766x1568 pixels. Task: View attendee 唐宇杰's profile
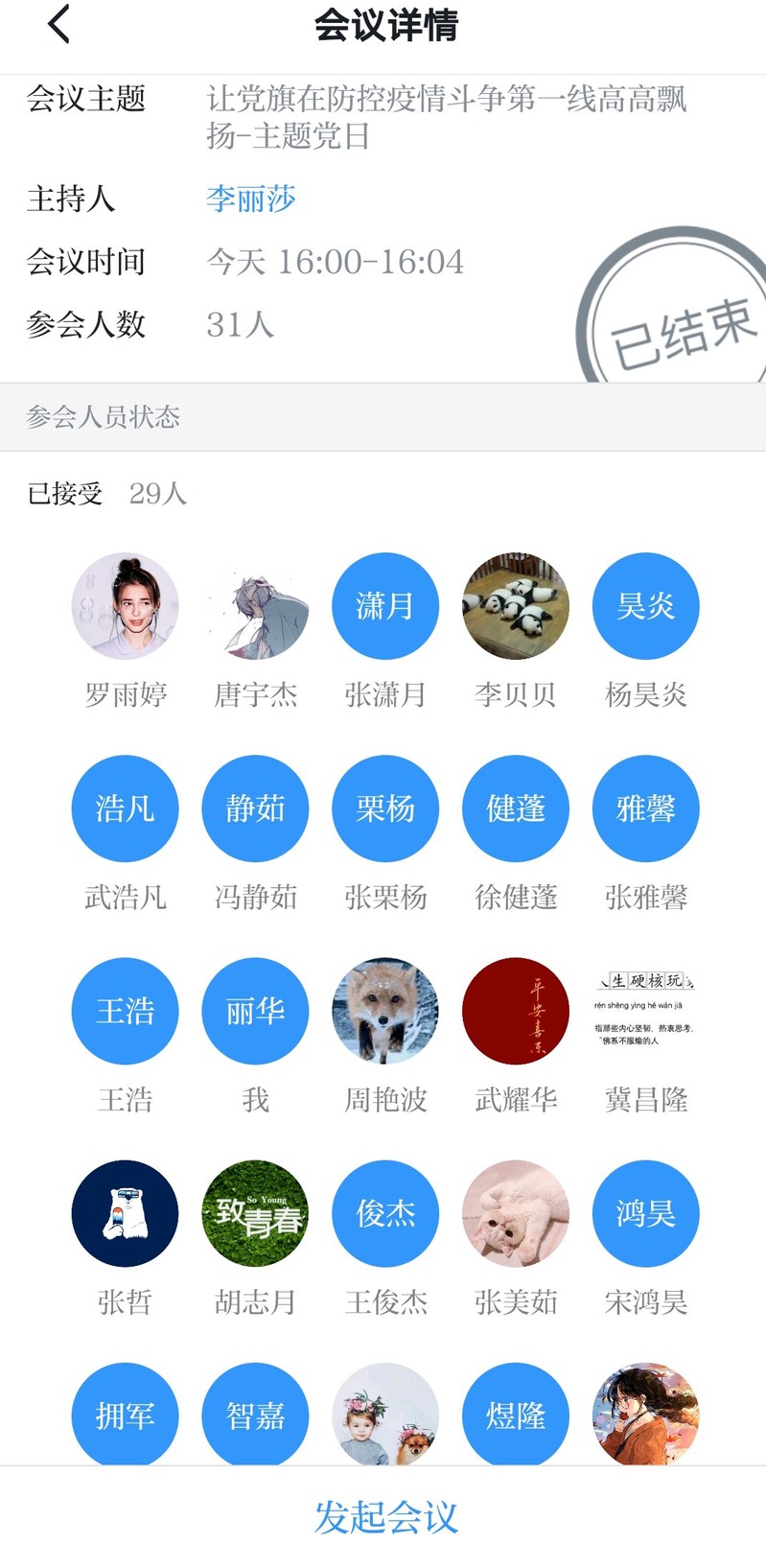[255, 606]
